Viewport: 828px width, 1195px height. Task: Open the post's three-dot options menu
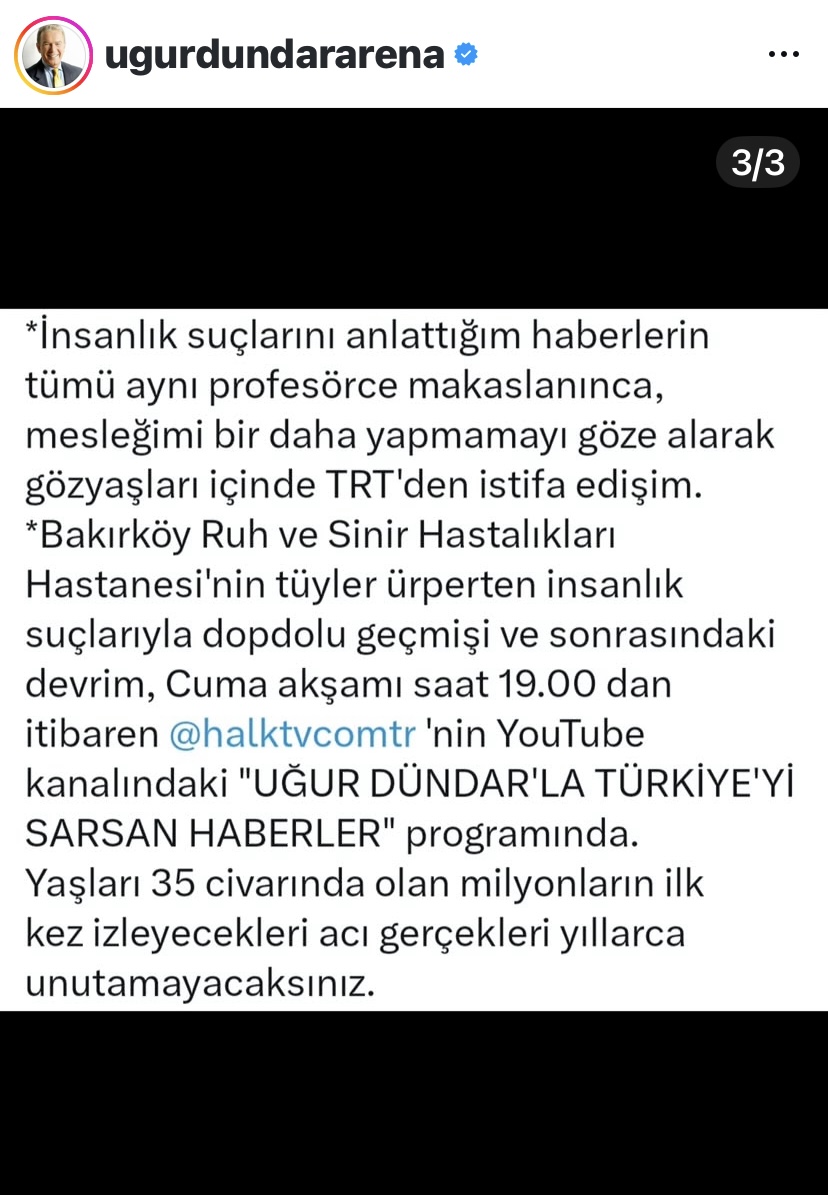point(783,54)
